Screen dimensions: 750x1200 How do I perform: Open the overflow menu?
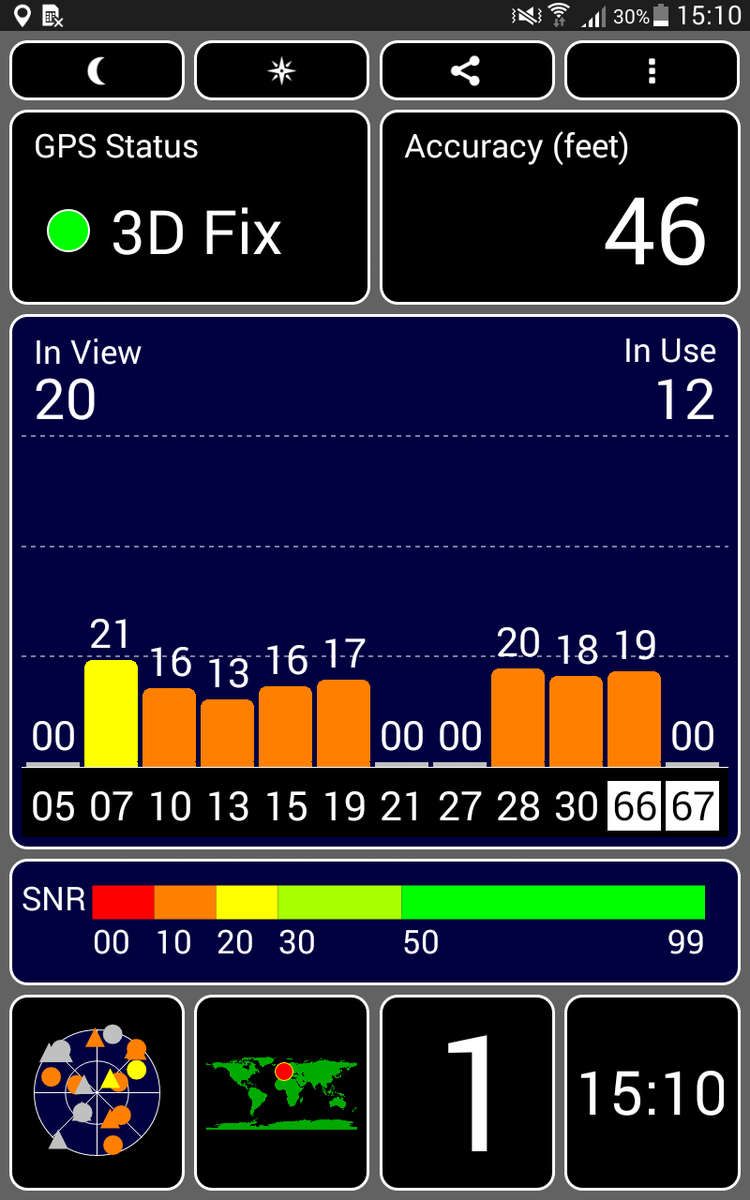652,71
